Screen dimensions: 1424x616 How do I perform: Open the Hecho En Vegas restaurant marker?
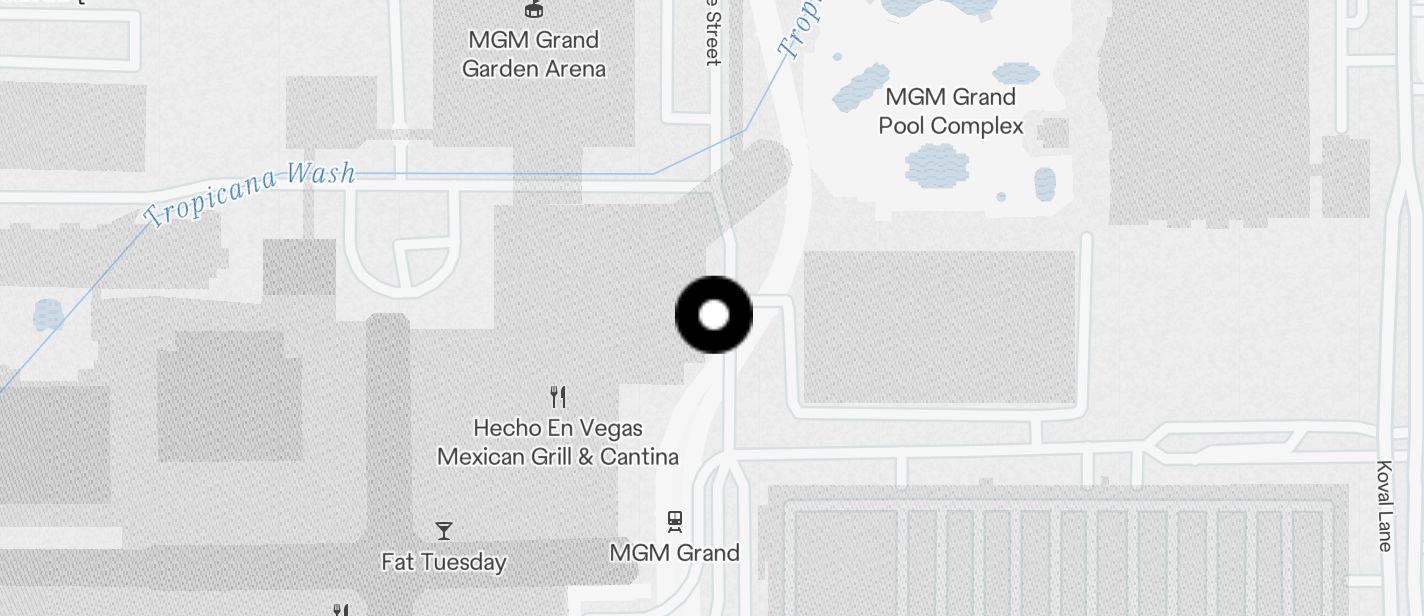click(558, 397)
